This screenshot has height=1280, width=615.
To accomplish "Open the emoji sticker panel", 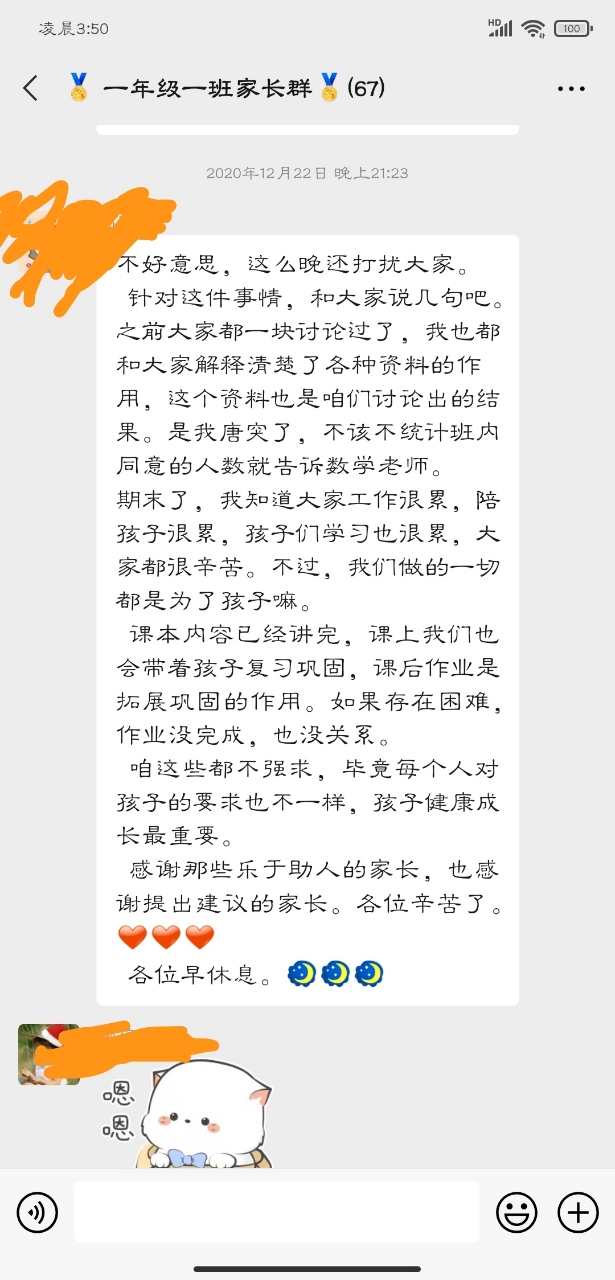I will point(516,1213).
